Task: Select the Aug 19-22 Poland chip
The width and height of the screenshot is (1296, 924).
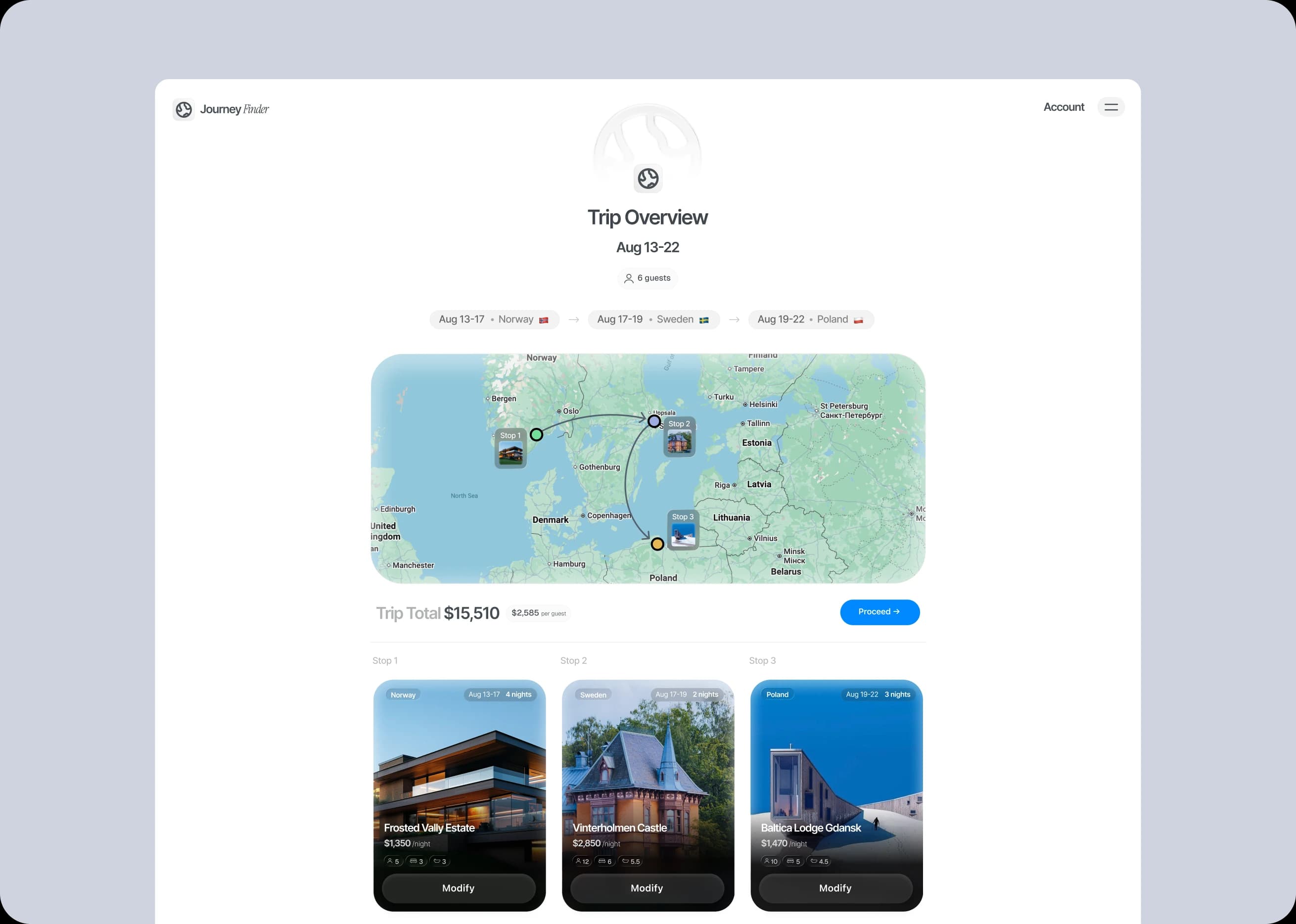Action: coord(811,320)
